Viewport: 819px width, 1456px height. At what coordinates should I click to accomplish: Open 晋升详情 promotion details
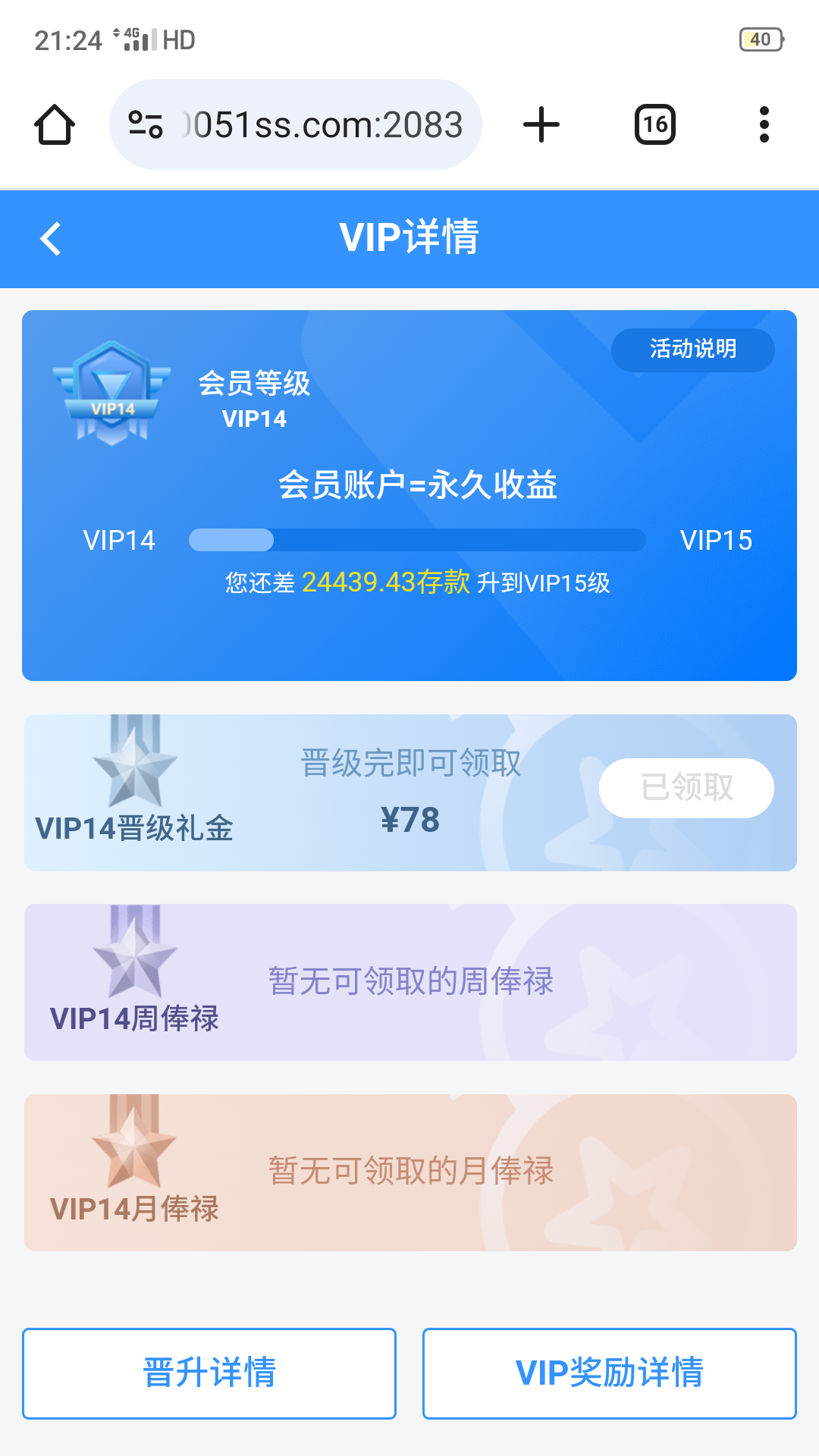click(209, 1373)
